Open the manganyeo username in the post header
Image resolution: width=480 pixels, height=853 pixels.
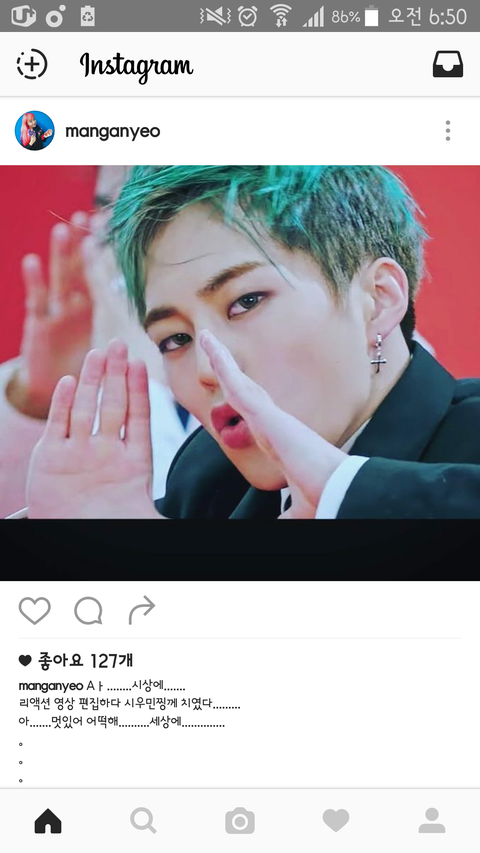coord(113,132)
